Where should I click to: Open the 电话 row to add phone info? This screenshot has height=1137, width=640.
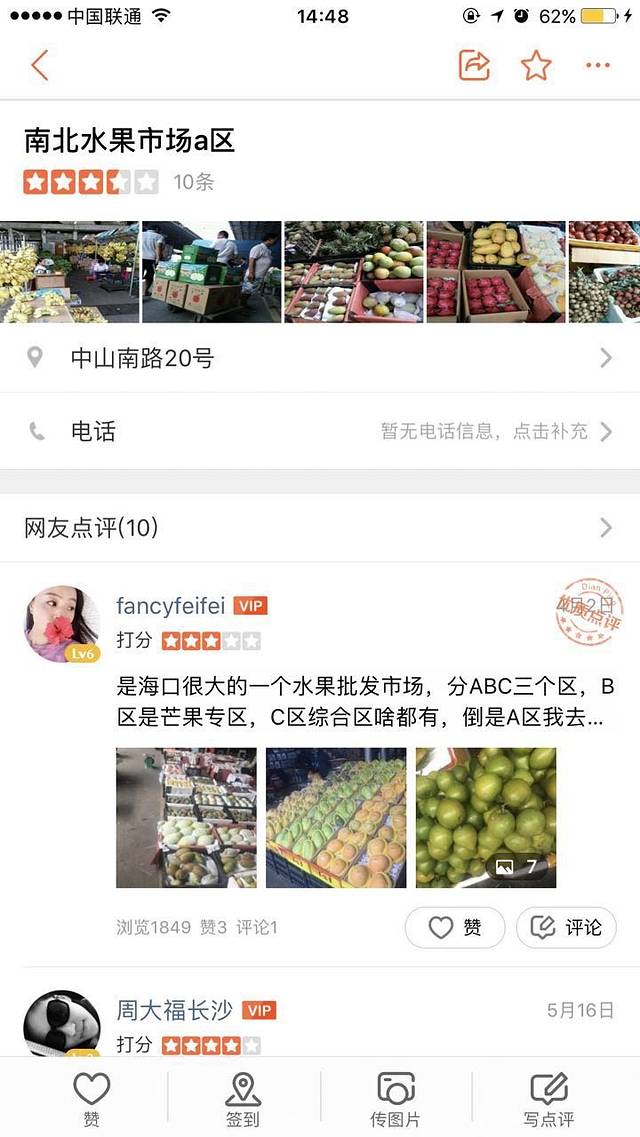pos(320,431)
